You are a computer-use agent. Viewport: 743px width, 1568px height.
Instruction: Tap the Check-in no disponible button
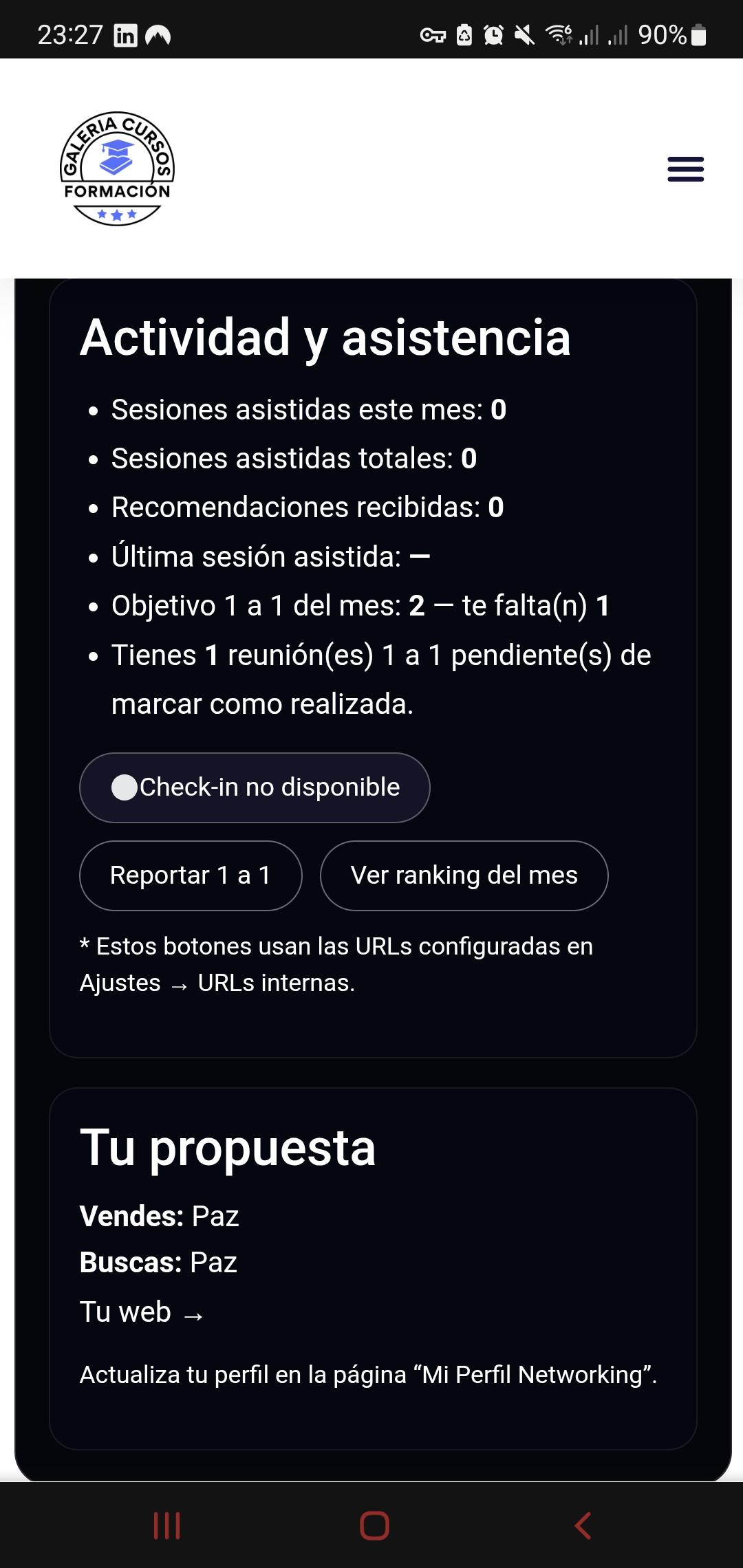[x=255, y=787]
